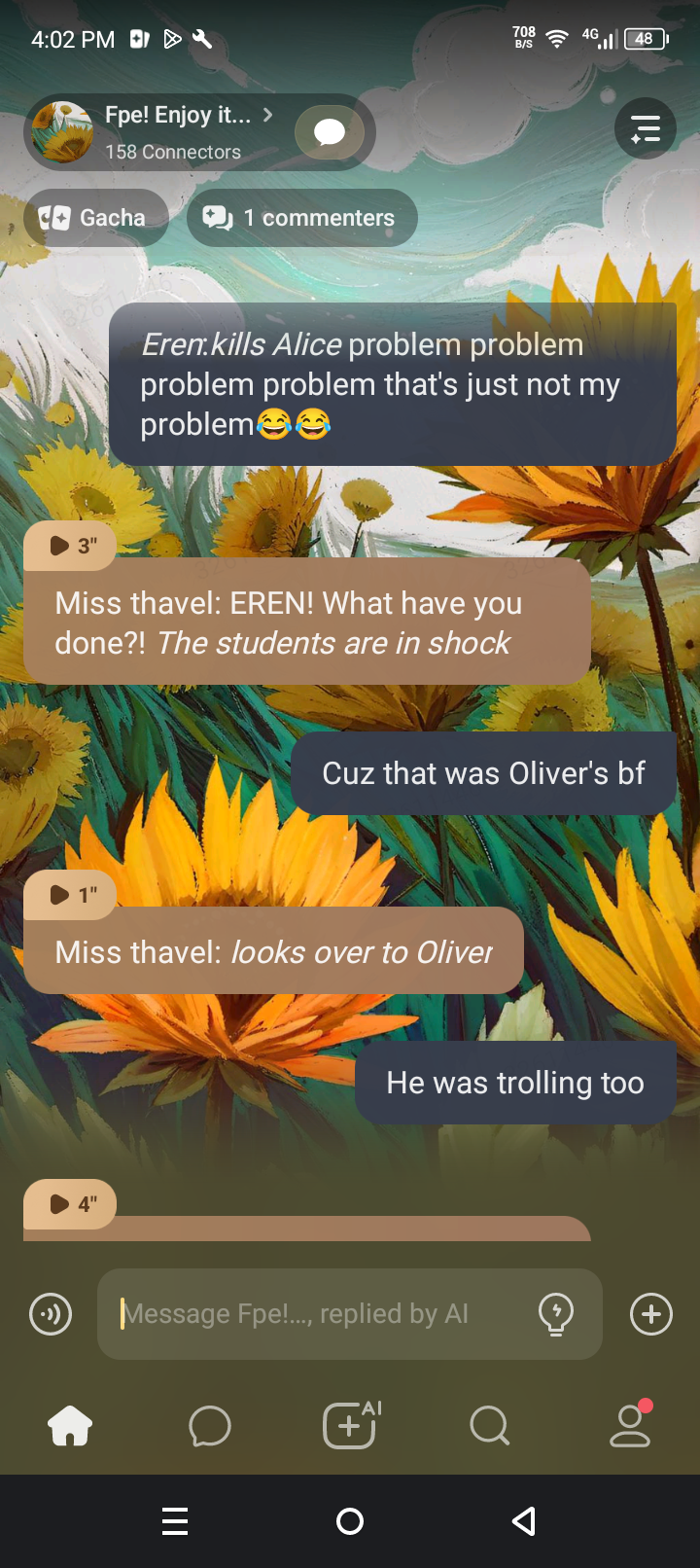Go to the Home tab
This screenshot has width=700, height=1568.
click(x=70, y=1427)
